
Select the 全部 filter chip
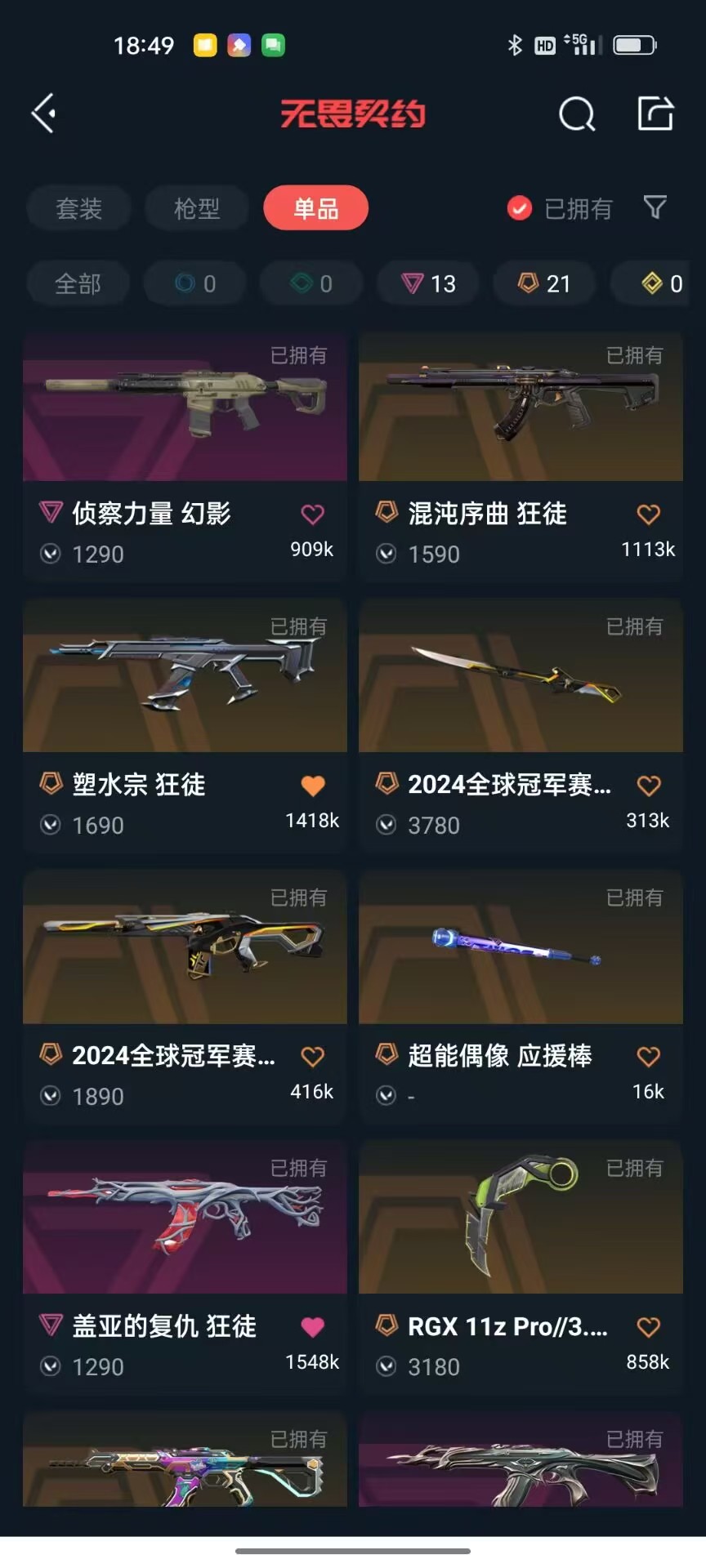[x=78, y=283]
